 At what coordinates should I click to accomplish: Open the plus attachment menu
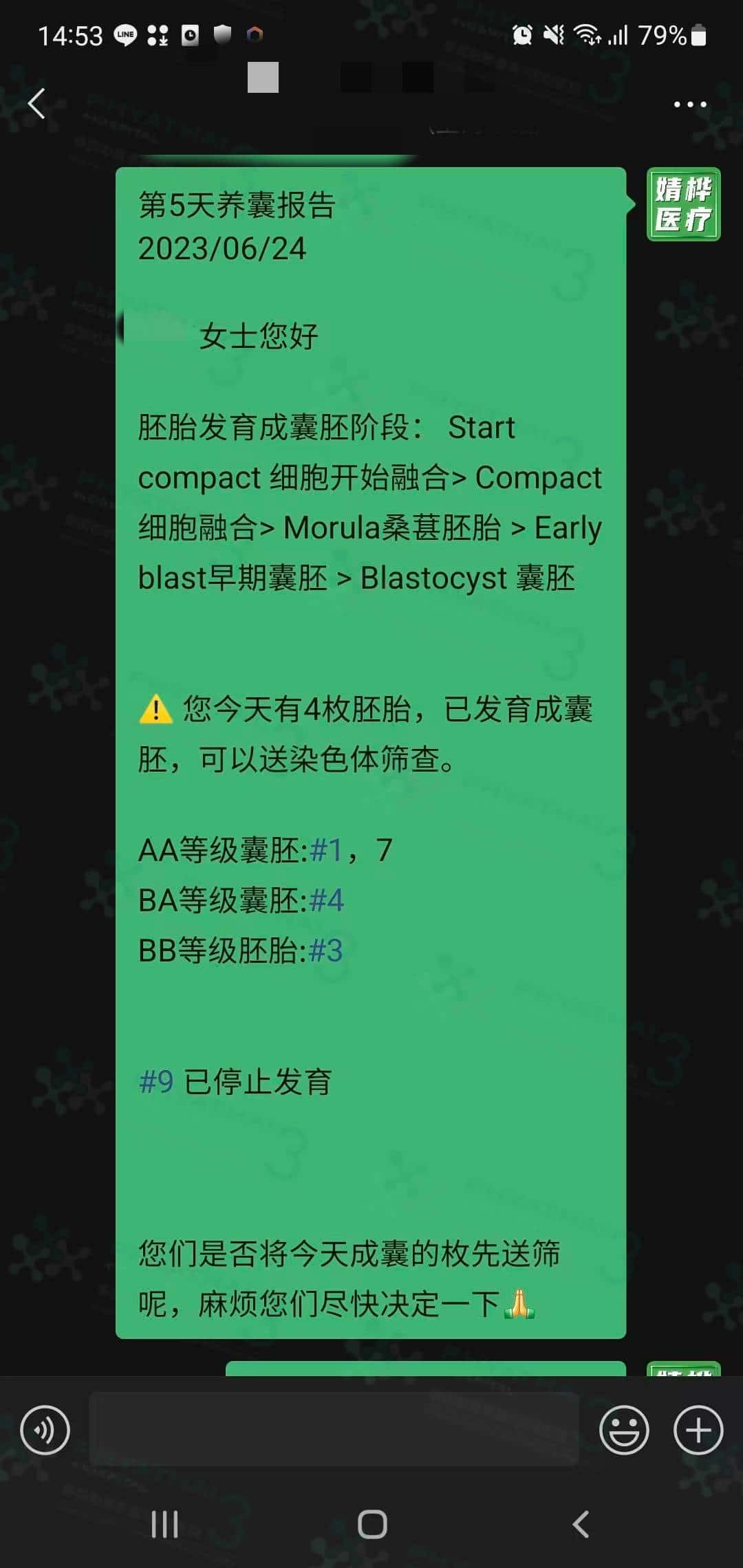click(x=698, y=1430)
